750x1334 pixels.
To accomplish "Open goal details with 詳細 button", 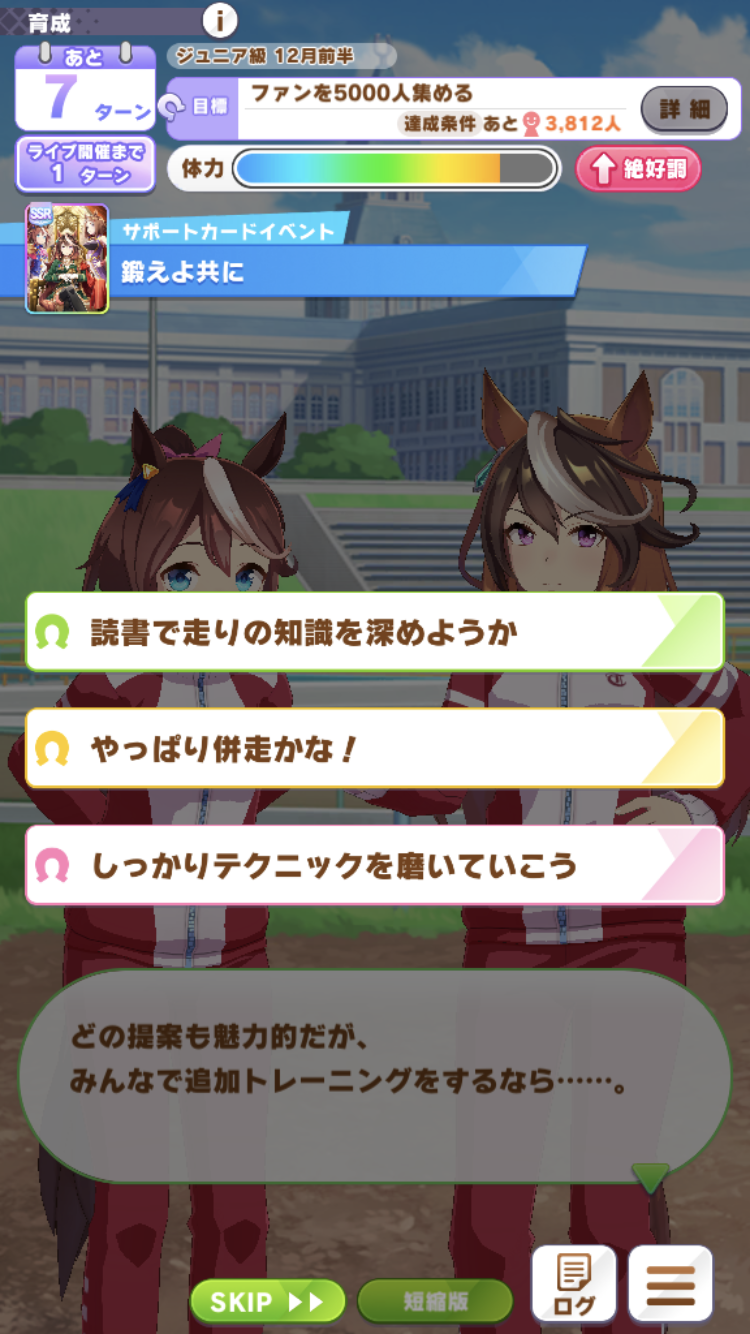I will pos(685,109).
